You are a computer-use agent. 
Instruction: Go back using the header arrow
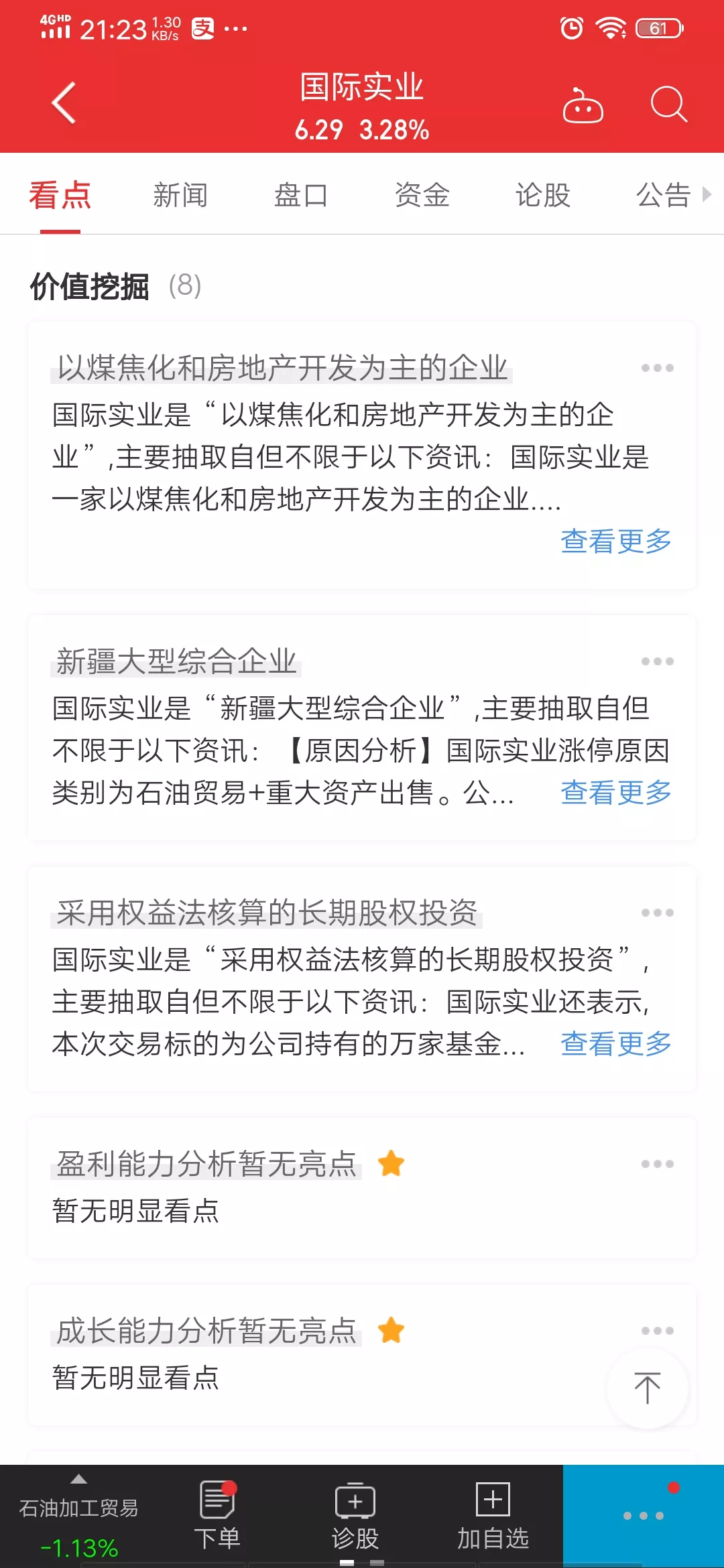pos(64,103)
